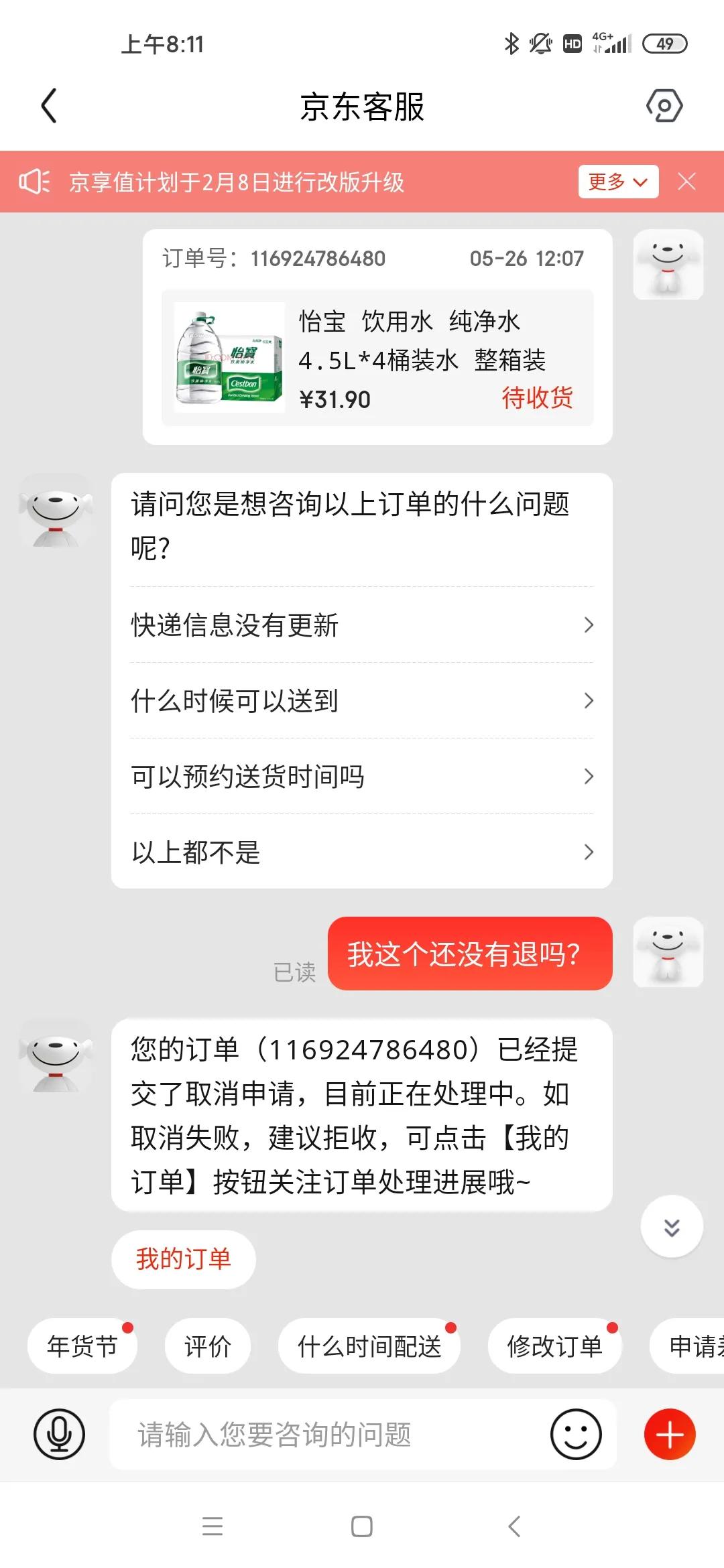This screenshot has width=724, height=1568.
Task: Start voice input with microphone
Action: (x=59, y=1435)
